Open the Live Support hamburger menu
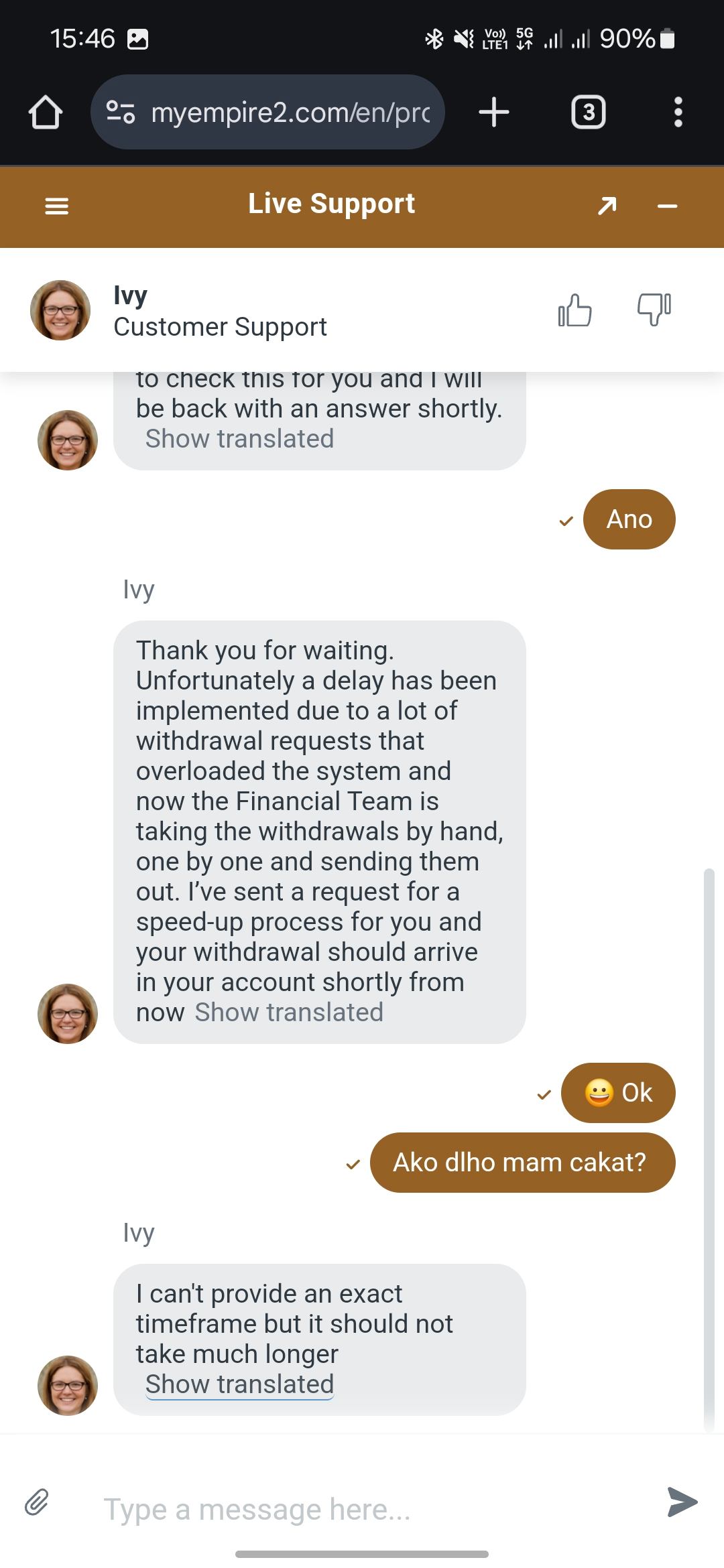 pos(57,206)
